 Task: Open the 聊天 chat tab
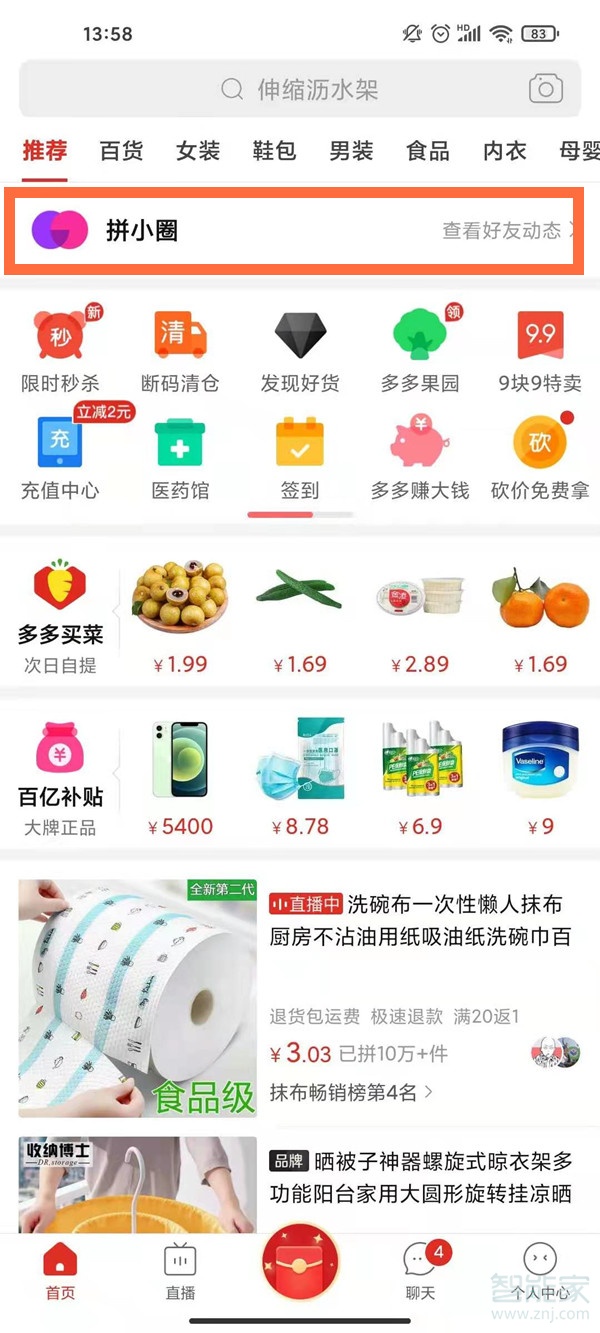[420, 1272]
